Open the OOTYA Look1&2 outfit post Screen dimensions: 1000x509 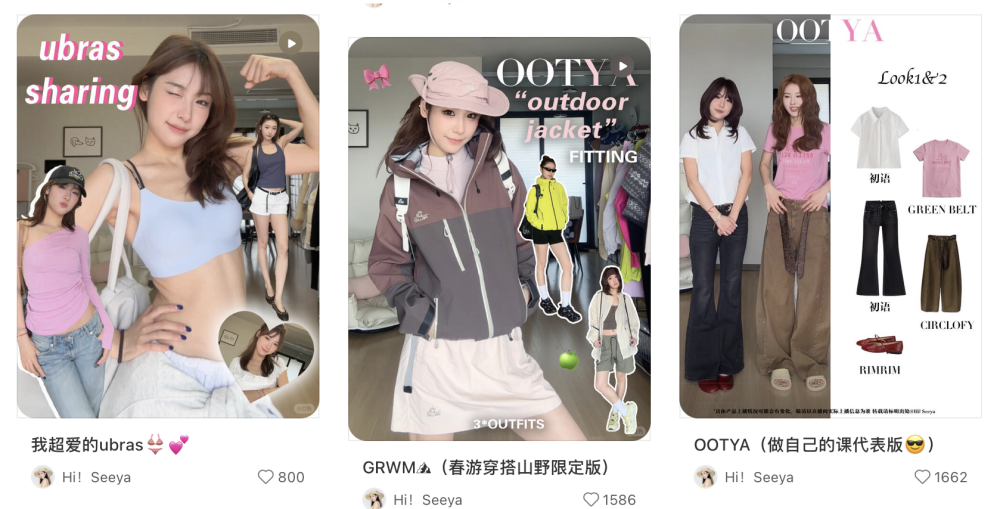[830, 215]
